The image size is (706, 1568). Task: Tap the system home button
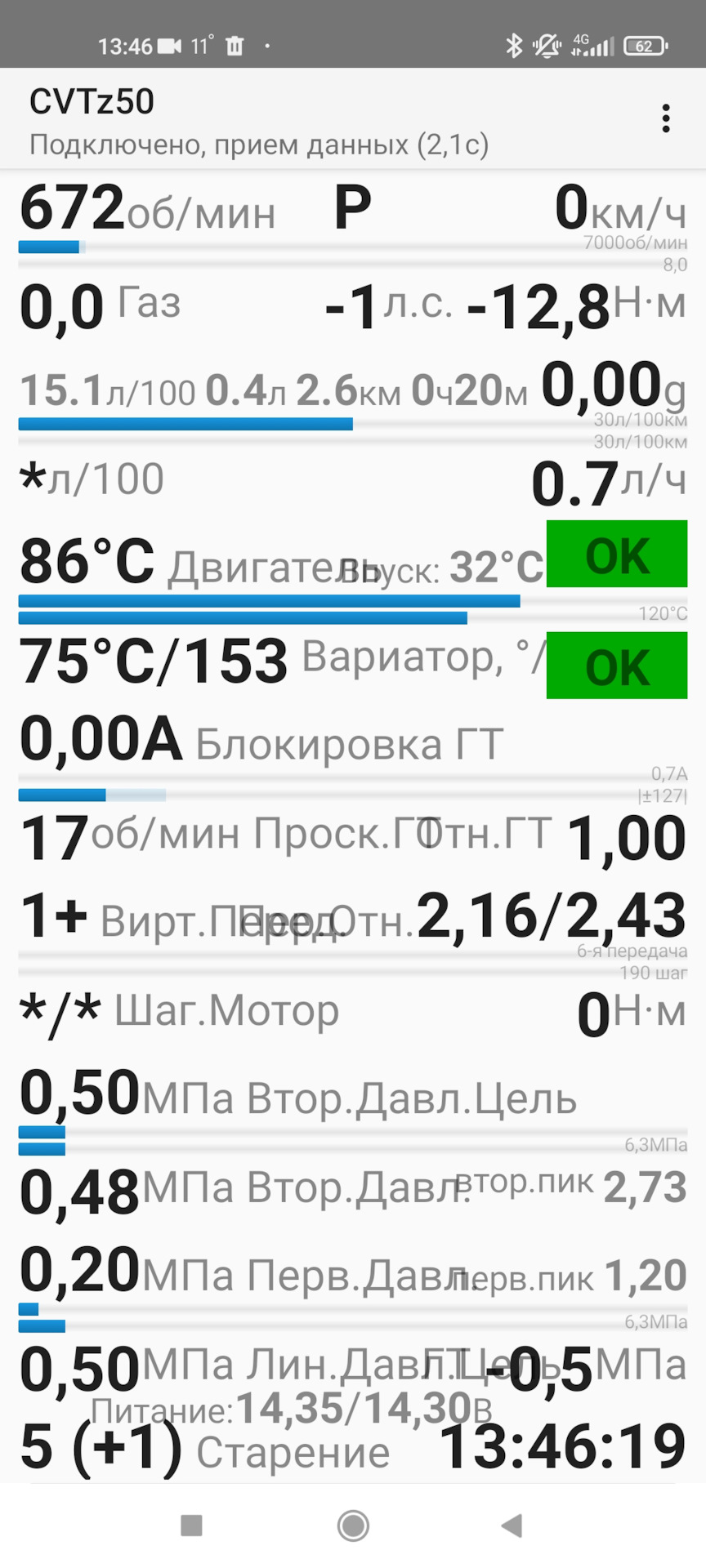click(353, 1525)
